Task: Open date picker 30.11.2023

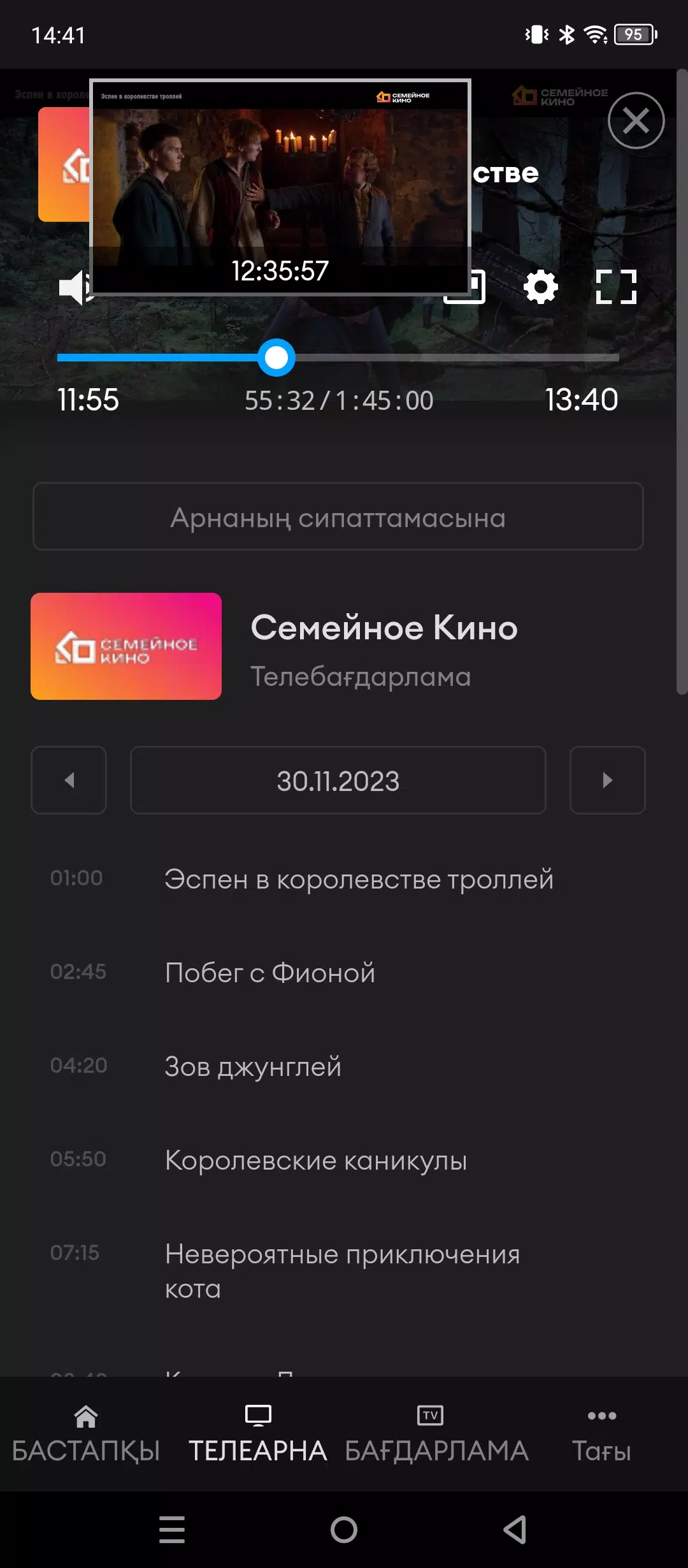Action: (x=338, y=780)
